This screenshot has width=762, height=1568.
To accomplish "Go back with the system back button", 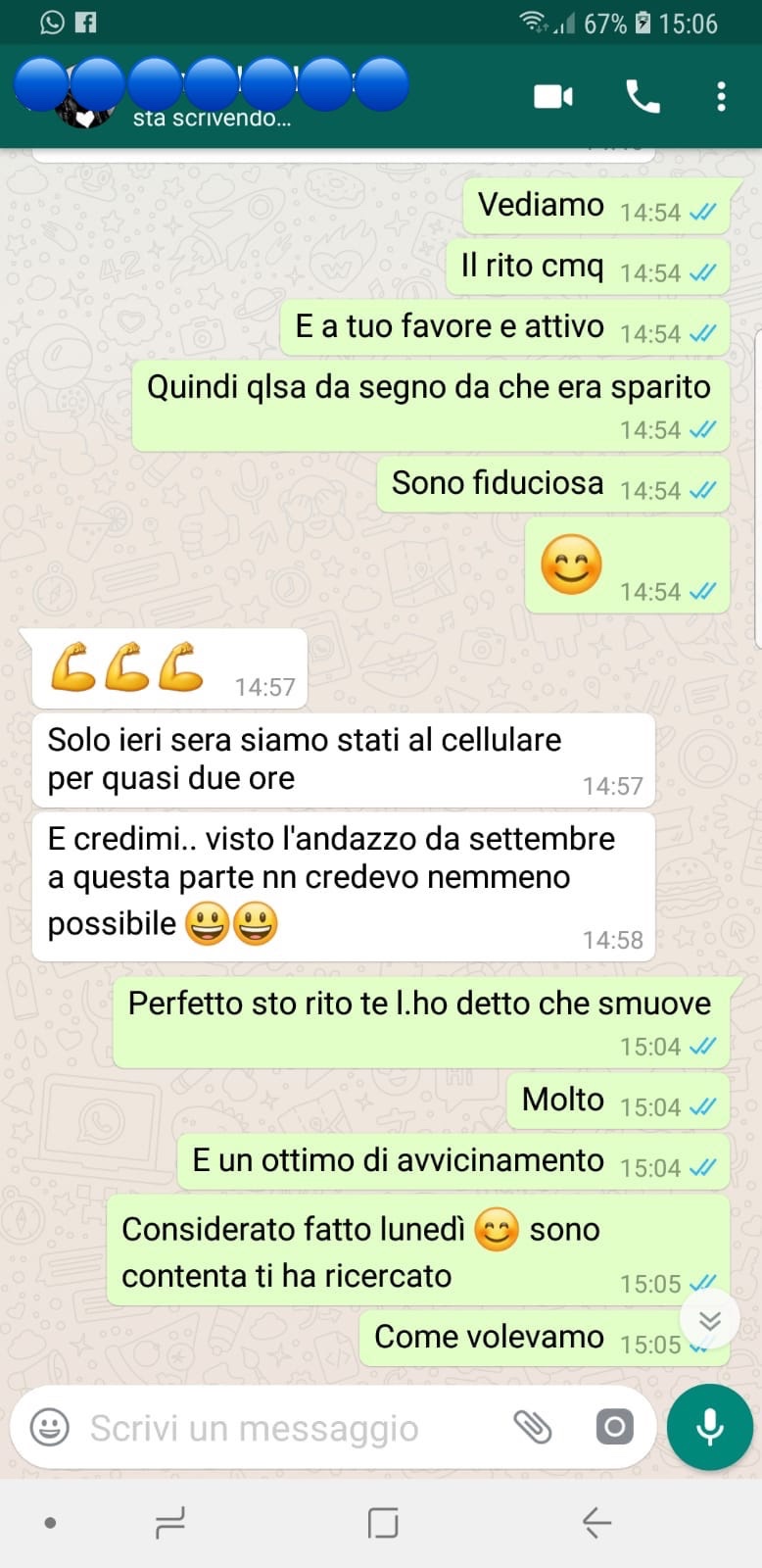I will pos(596,1523).
